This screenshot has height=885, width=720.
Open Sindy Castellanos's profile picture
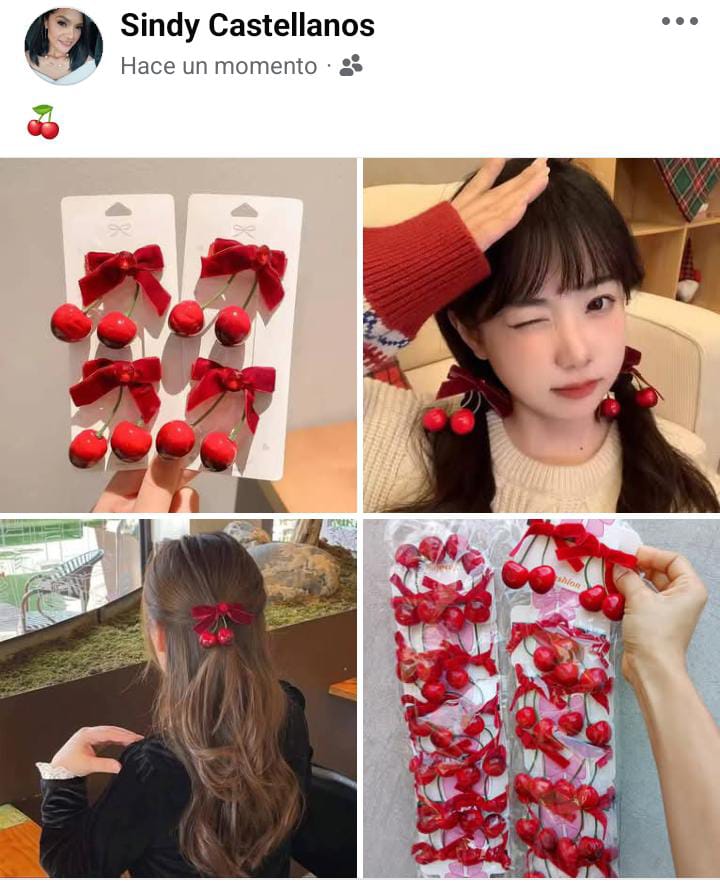point(63,46)
